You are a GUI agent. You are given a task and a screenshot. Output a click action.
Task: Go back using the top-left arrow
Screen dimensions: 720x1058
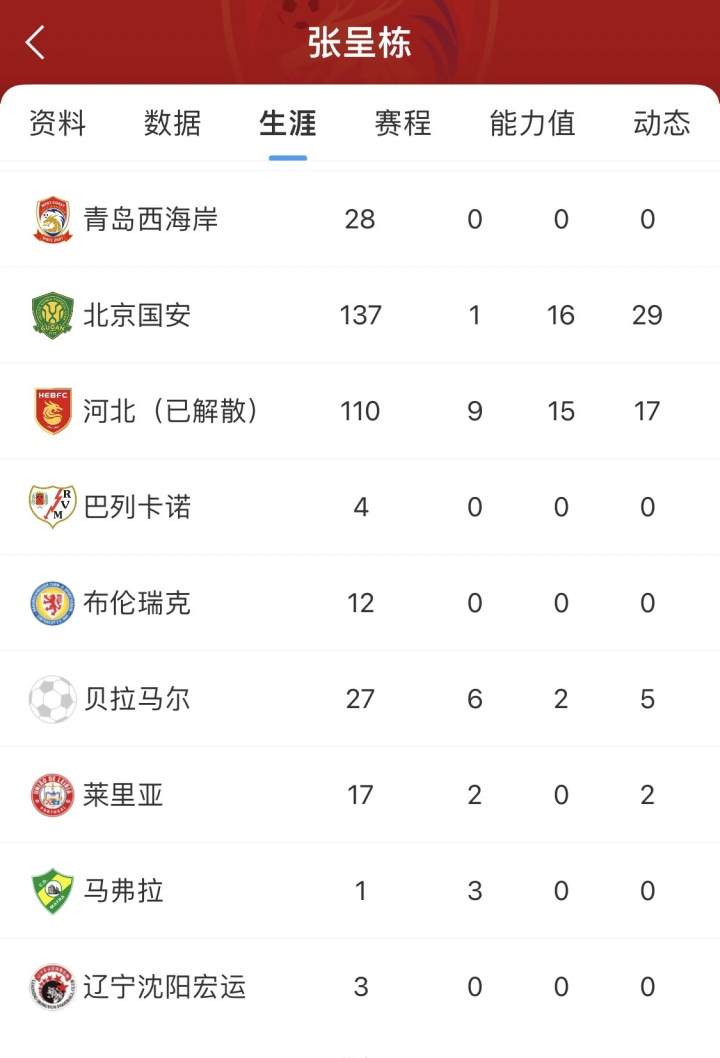pos(36,43)
